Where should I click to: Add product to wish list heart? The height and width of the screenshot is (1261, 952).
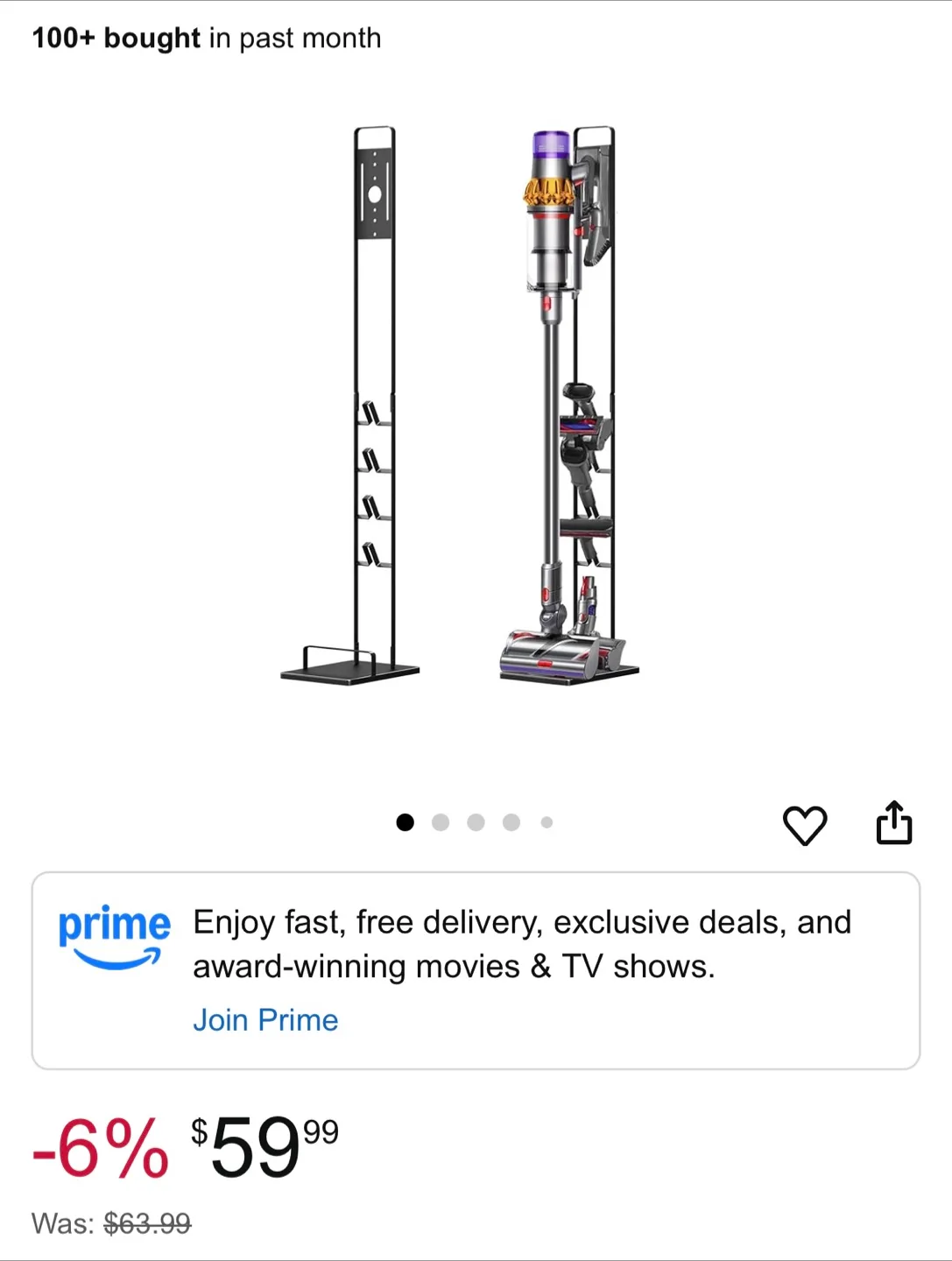[804, 825]
